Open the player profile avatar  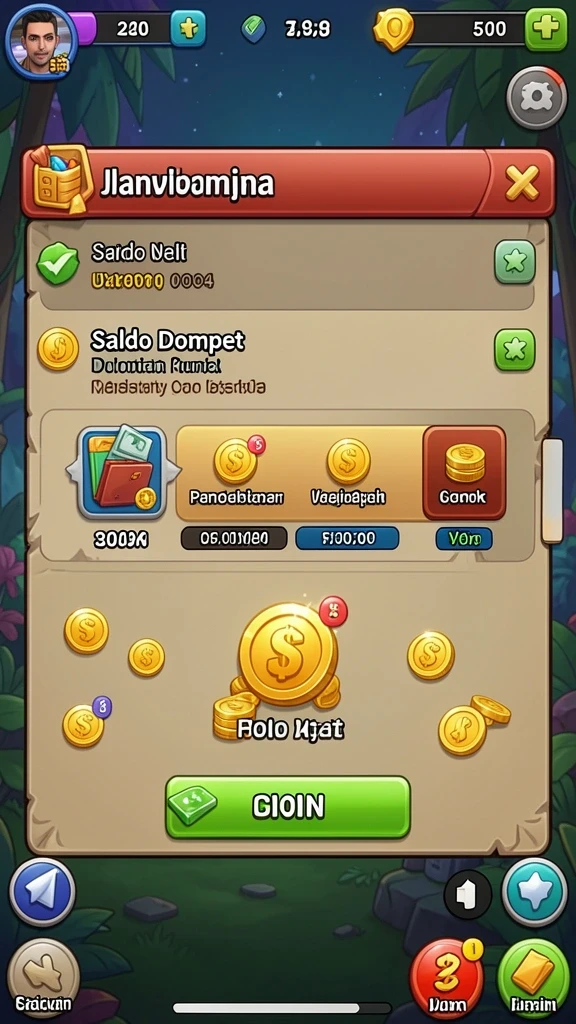tap(41, 41)
